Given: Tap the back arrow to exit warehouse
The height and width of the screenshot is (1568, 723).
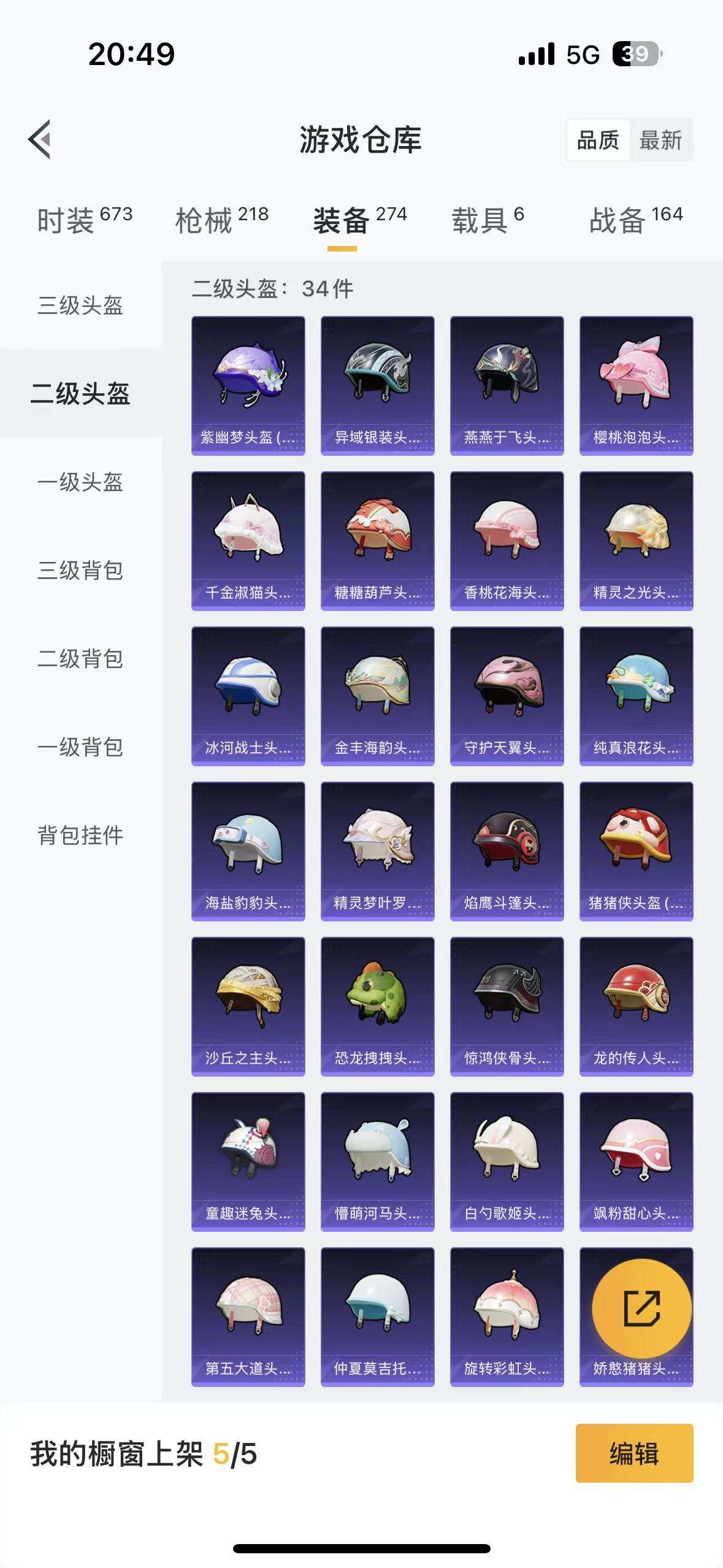Looking at the screenshot, I should coord(40,140).
